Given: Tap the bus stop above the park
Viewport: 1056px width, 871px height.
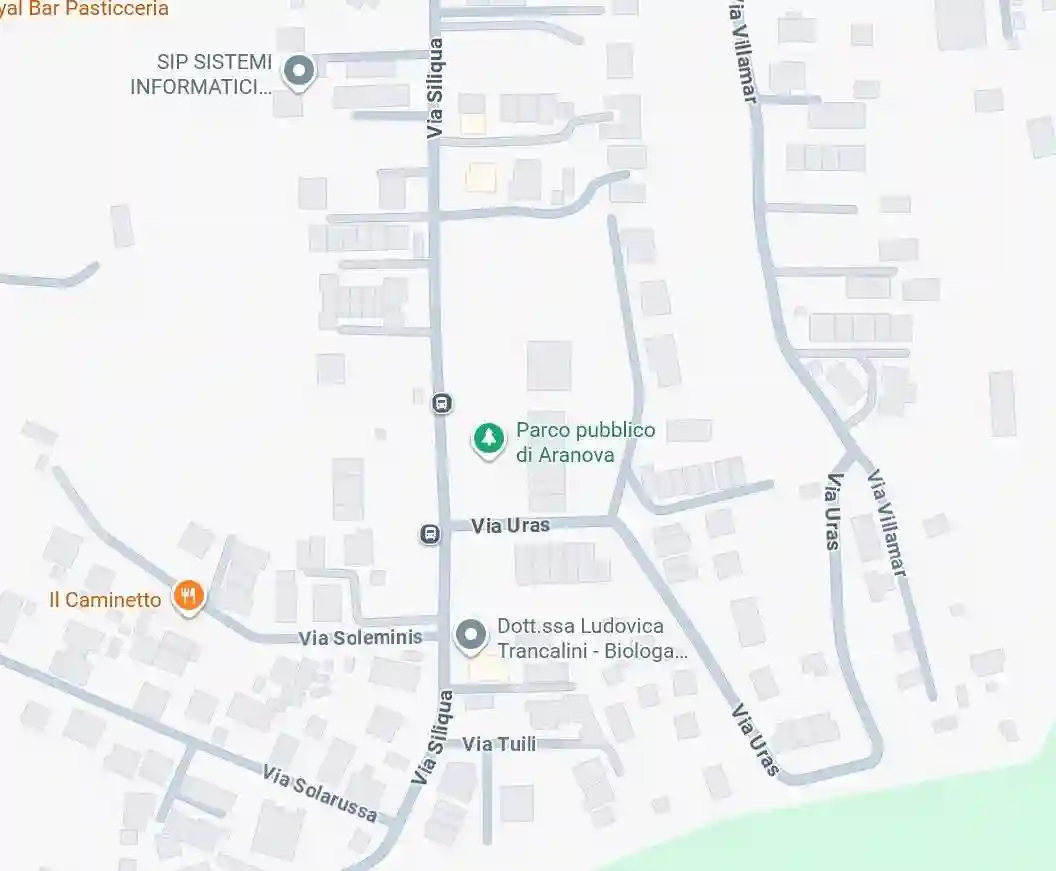Looking at the screenshot, I should 440,403.
